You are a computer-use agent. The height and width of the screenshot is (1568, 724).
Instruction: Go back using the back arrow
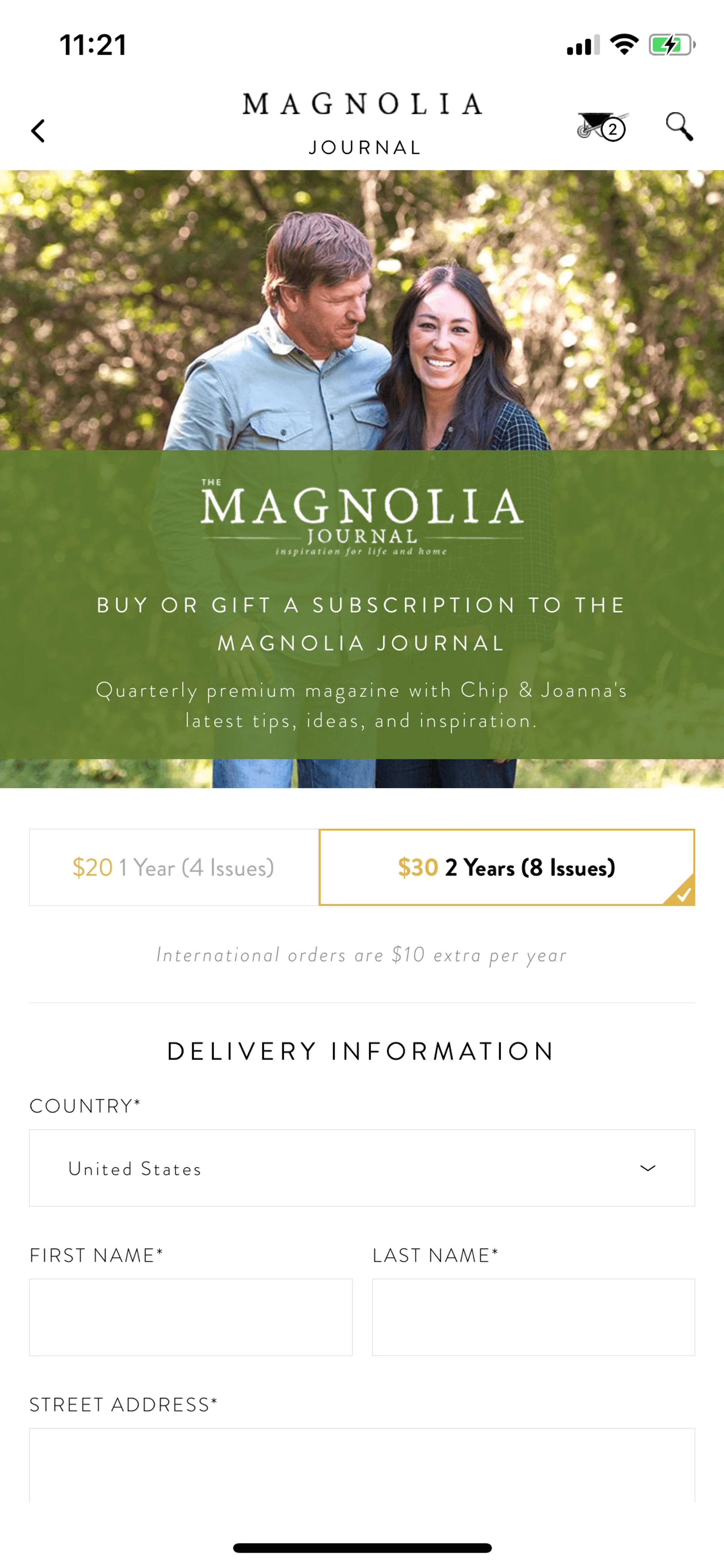click(38, 130)
